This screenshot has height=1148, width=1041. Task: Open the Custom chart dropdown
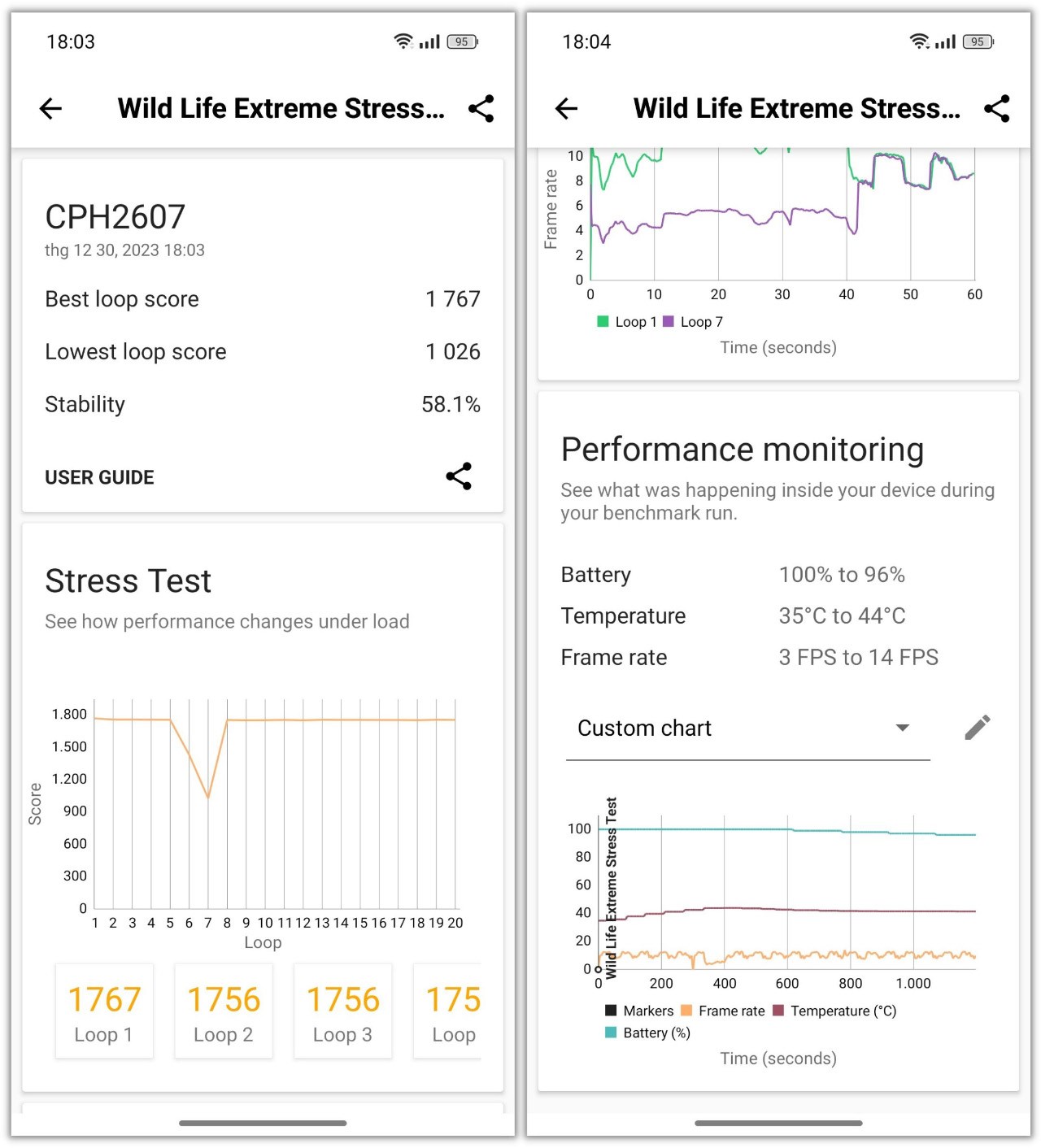coord(645,728)
